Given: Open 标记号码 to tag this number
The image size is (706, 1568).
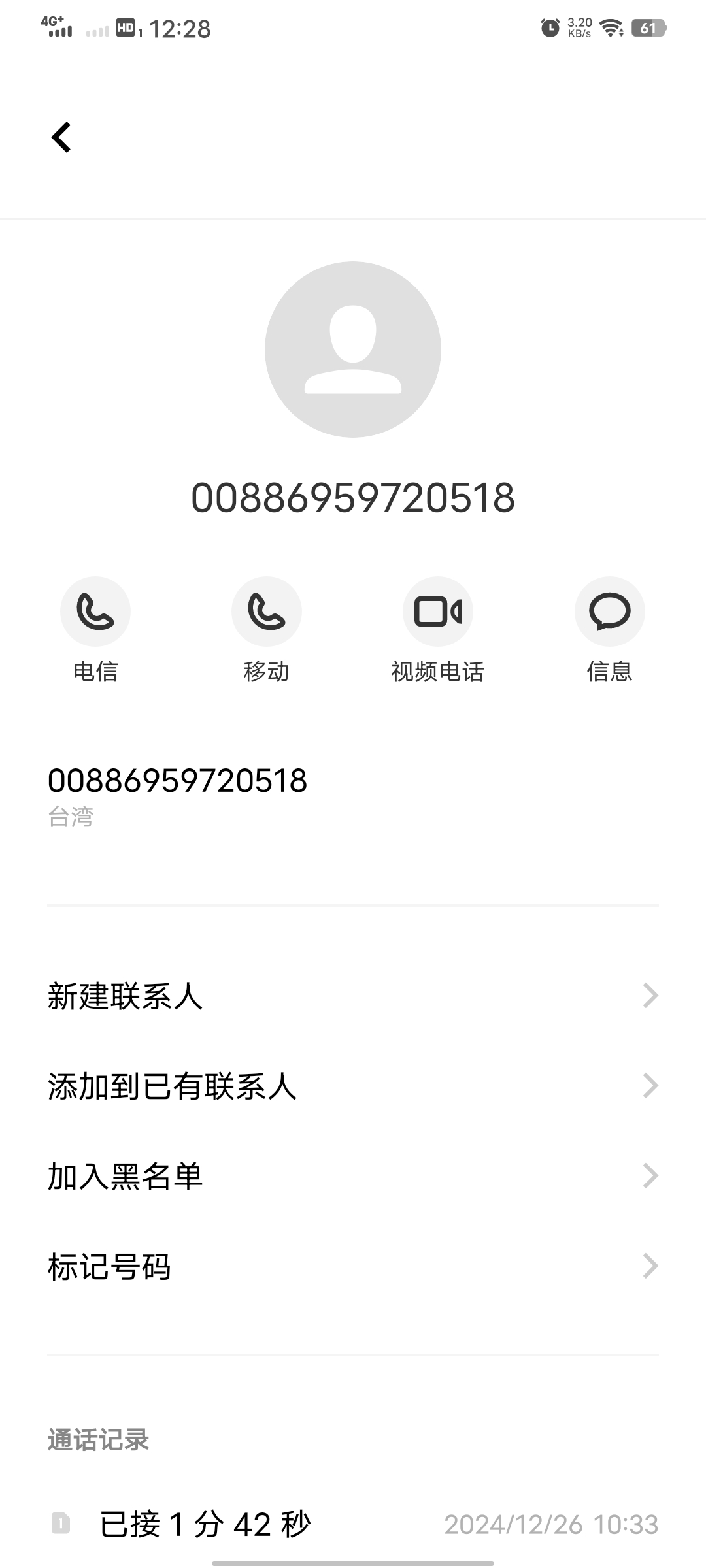Looking at the screenshot, I should [x=353, y=1266].
